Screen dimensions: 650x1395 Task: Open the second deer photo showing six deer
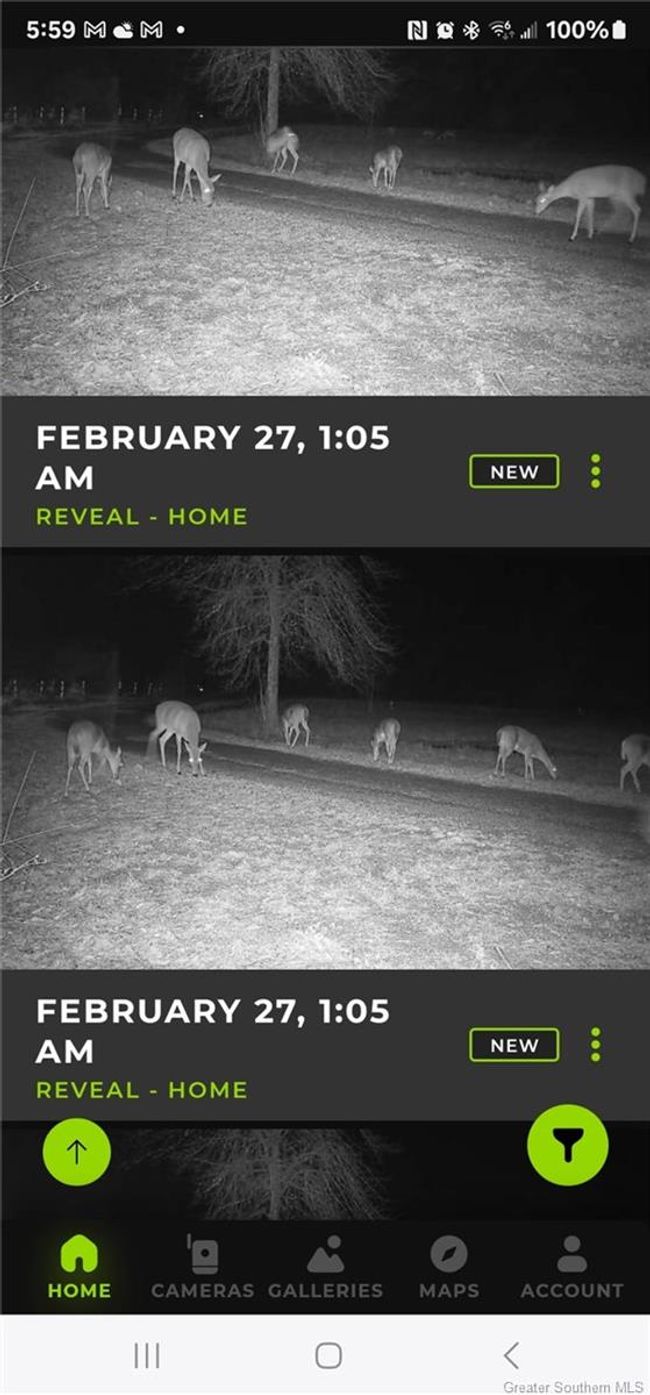pos(325,760)
